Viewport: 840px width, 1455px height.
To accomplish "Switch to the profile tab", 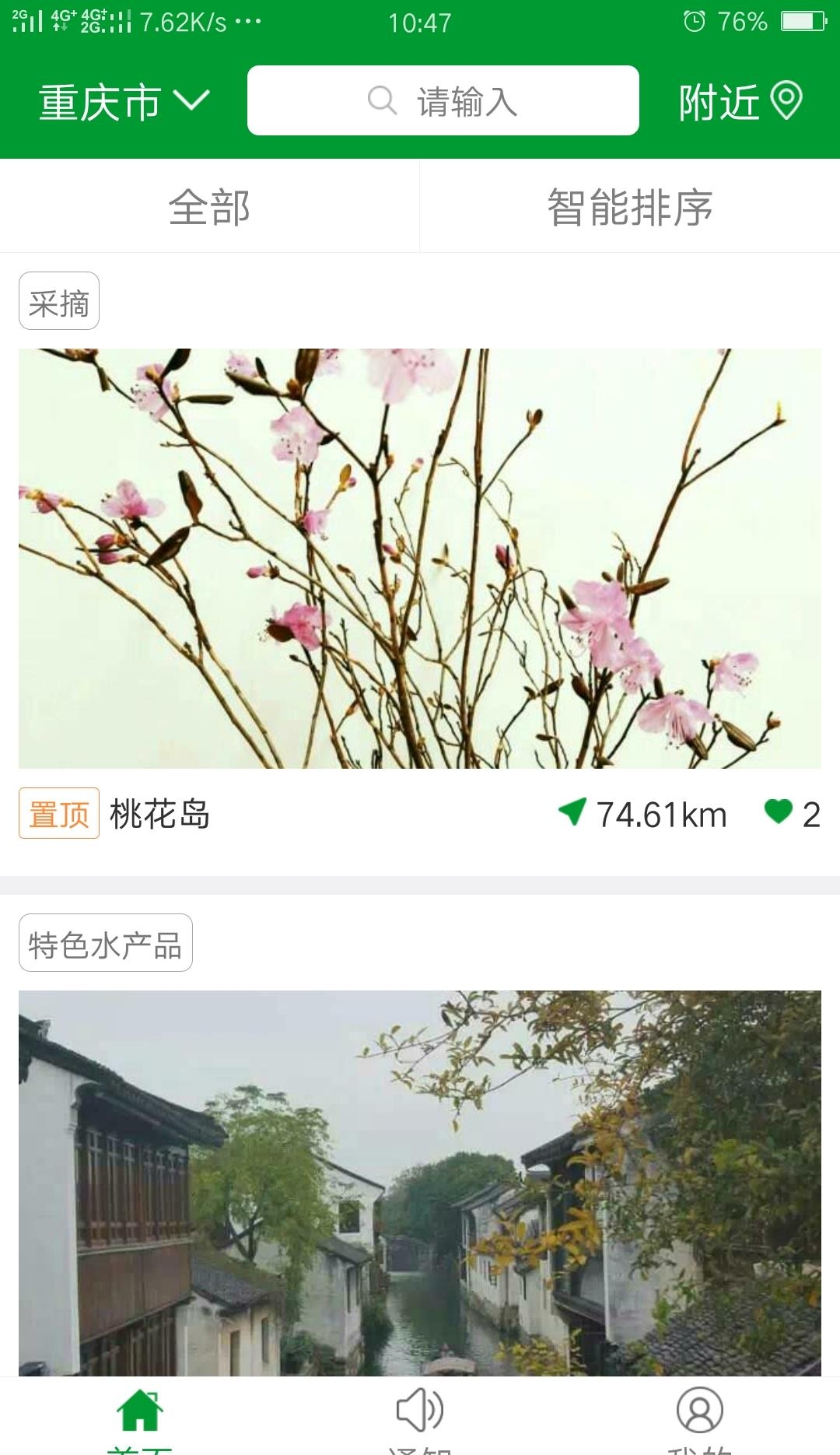I will [x=699, y=1418].
